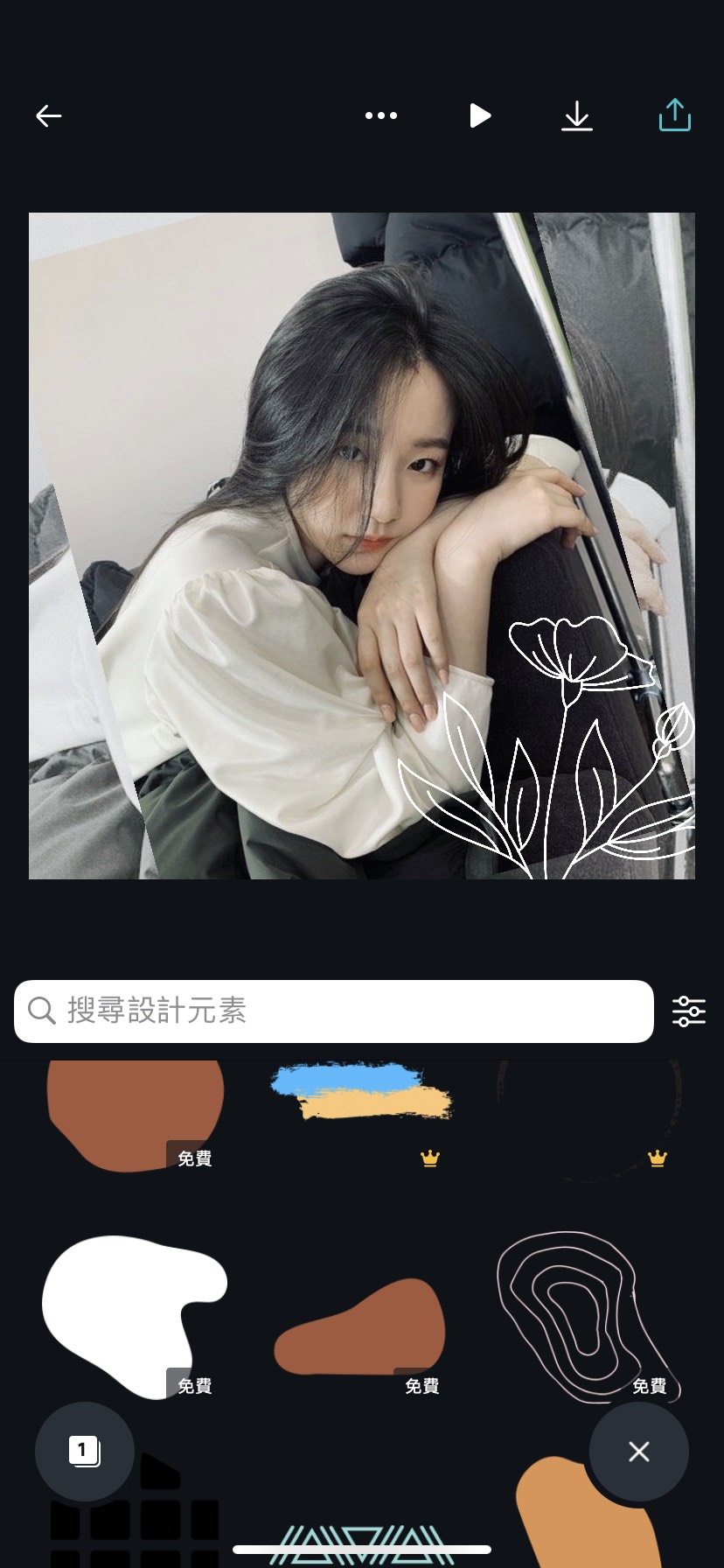
Task: Download the design
Action: tap(577, 115)
